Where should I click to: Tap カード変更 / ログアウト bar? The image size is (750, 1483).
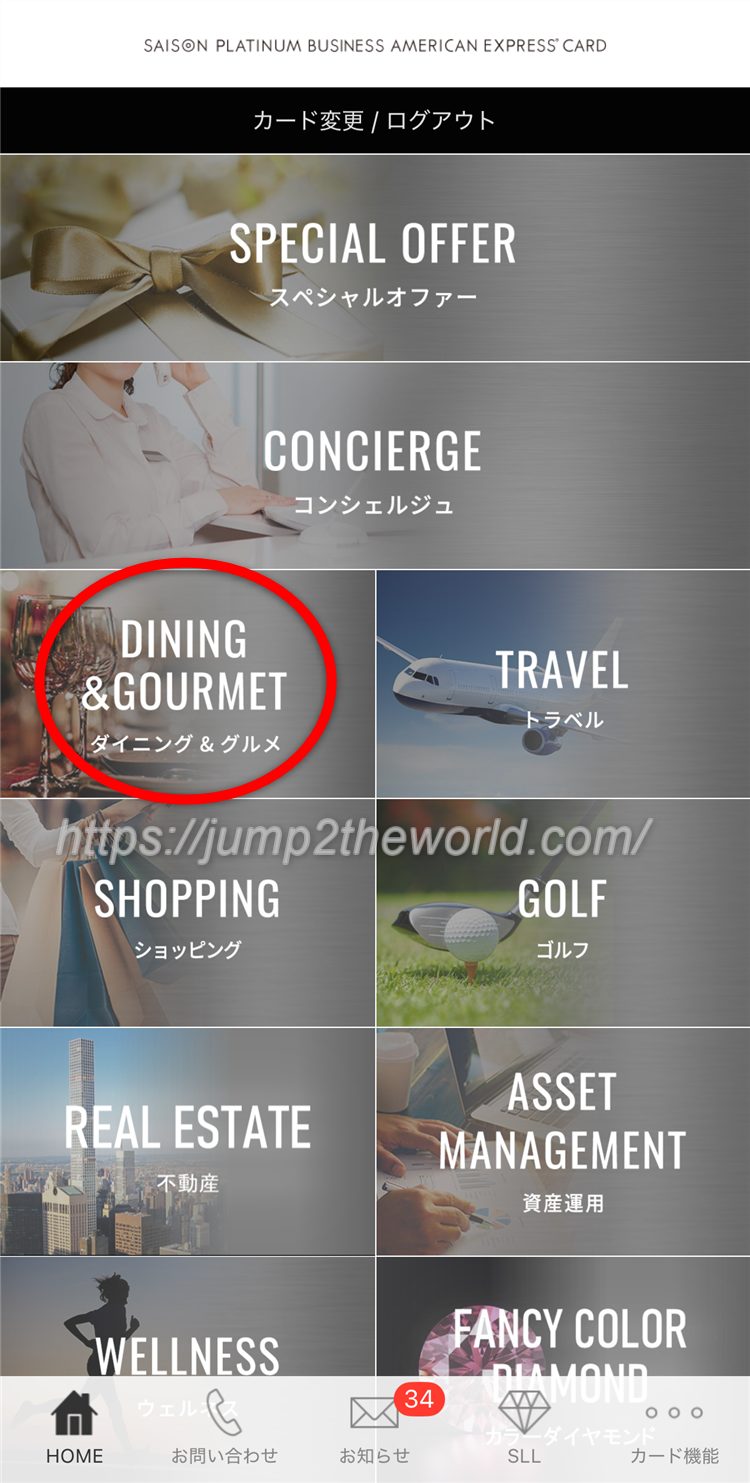[374, 121]
